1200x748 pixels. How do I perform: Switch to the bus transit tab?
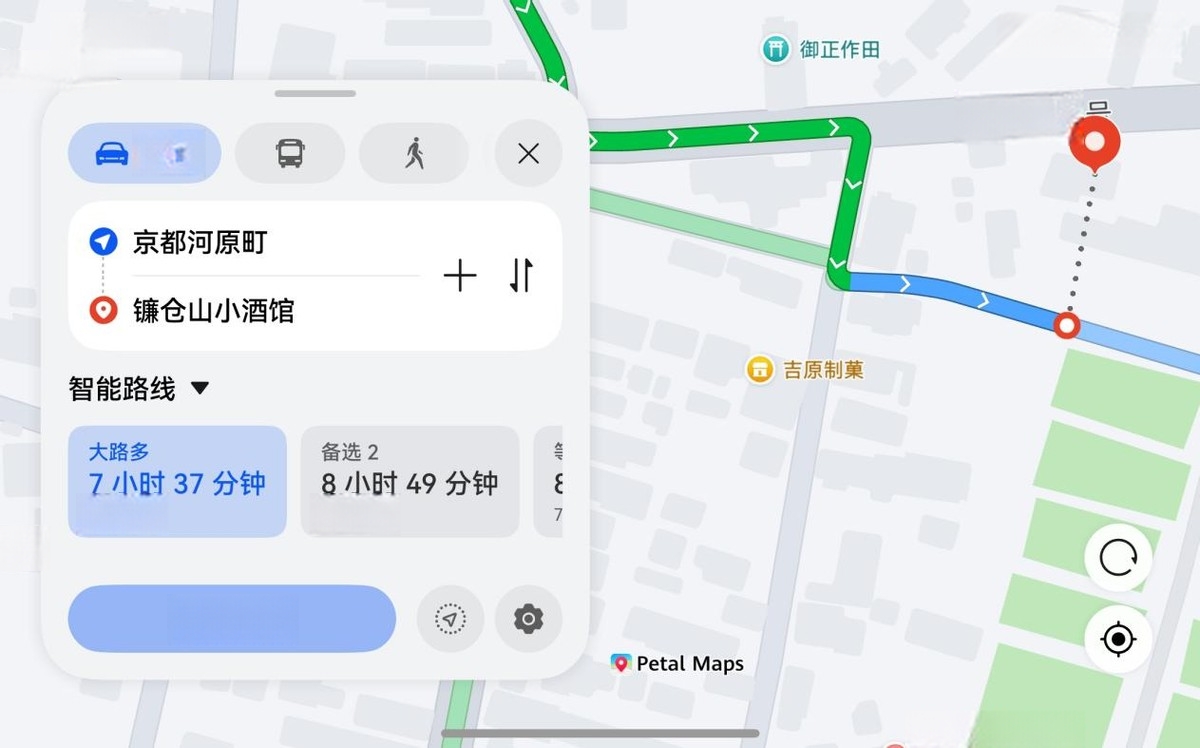pos(290,153)
